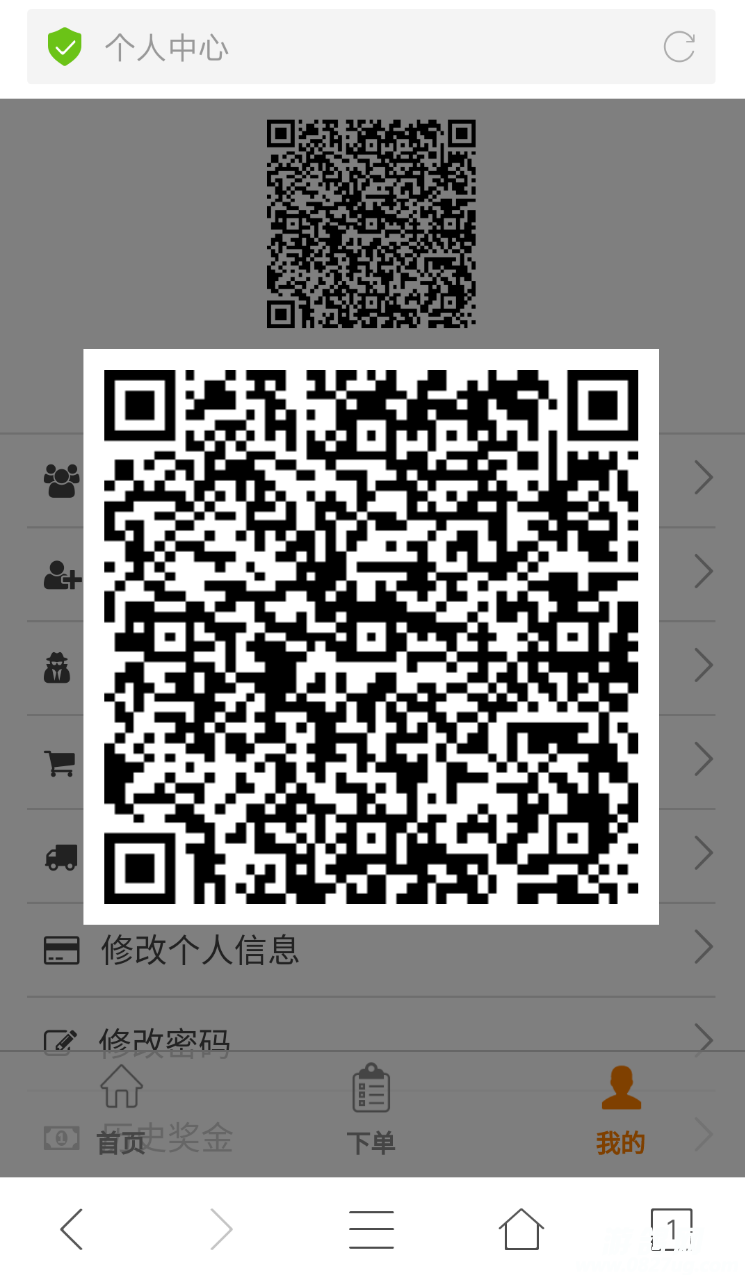
Task: Reload the page with the refresh icon
Action: tap(678, 47)
